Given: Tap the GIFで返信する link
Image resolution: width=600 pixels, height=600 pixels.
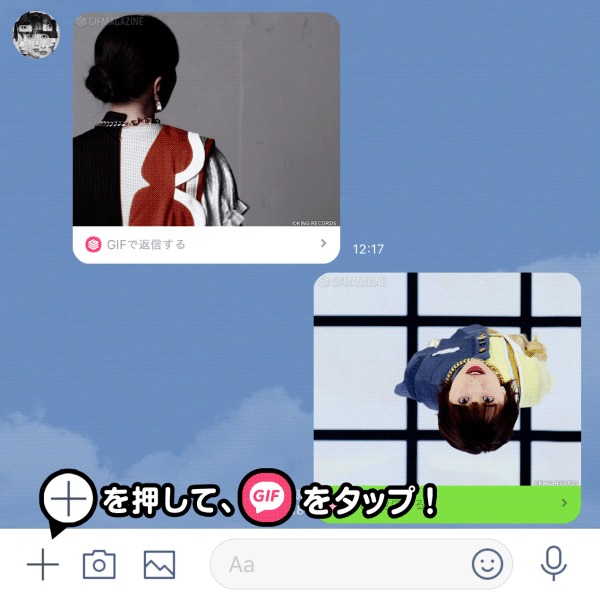Looking at the screenshot, I should point(205,244).
